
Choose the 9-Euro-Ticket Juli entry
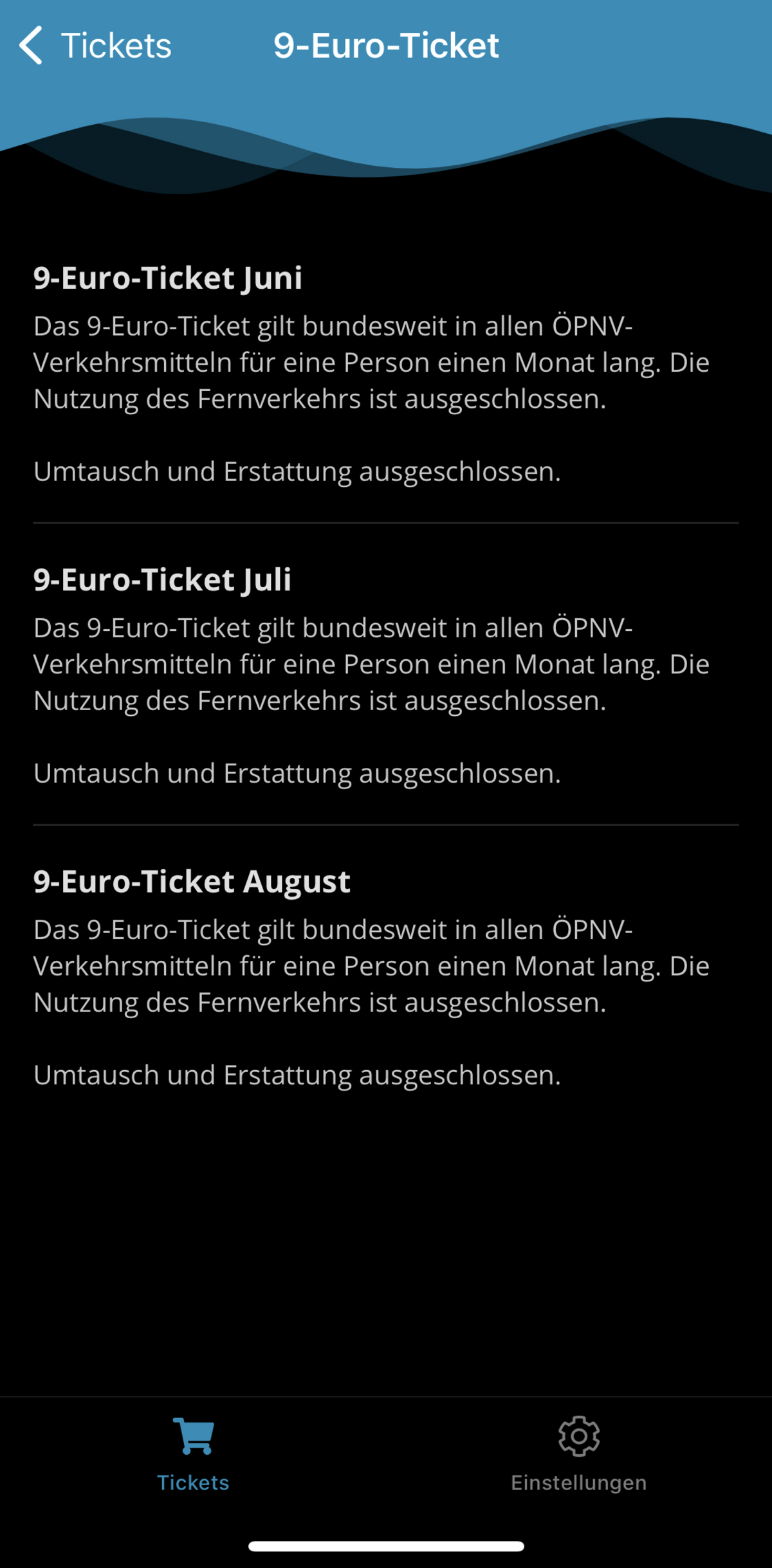[x=386, y=675]
